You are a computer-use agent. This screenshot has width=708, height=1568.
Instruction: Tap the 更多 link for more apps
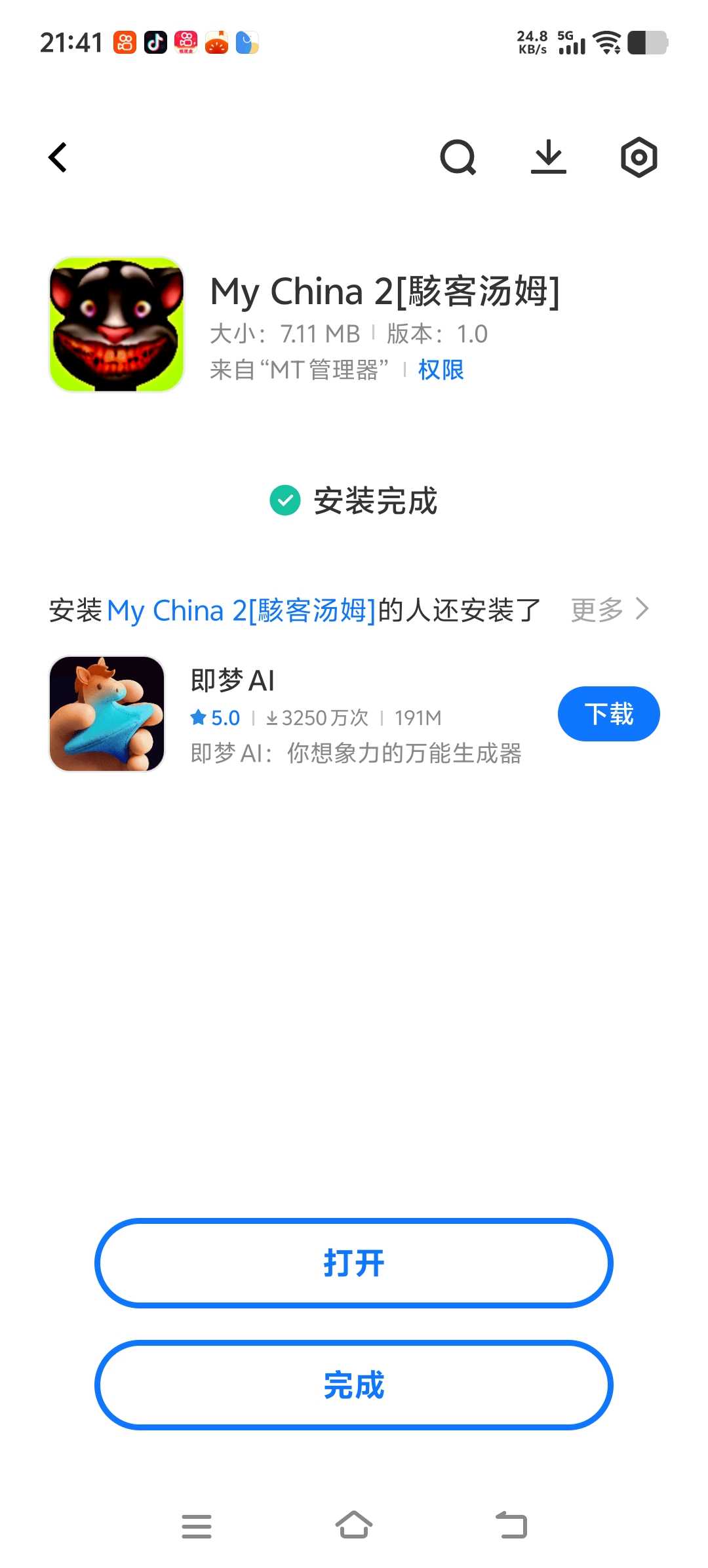[609, 610]
